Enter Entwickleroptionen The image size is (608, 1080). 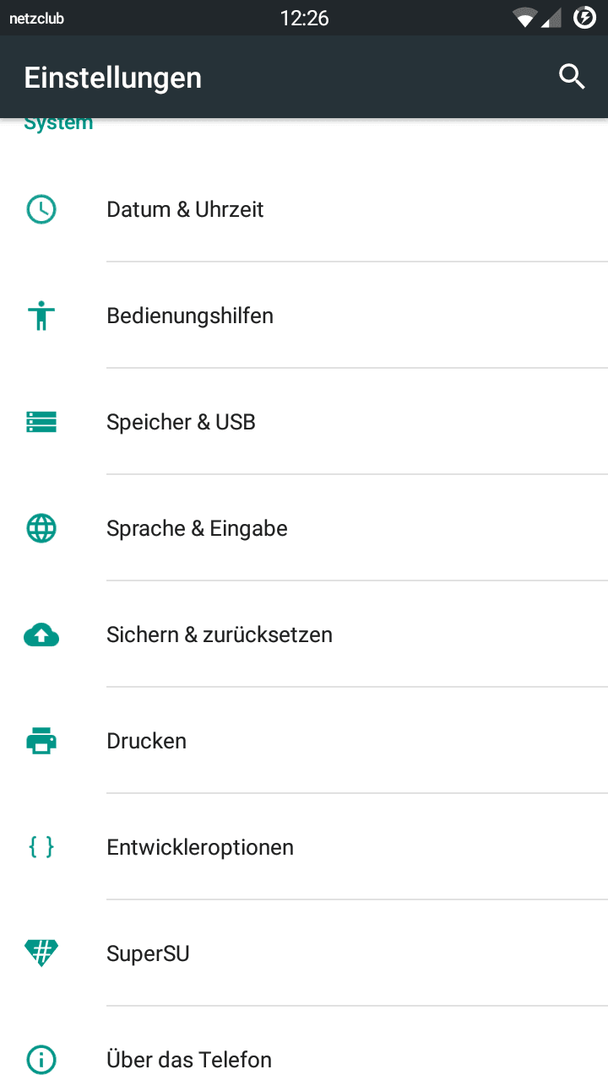[x=304, y=847]
